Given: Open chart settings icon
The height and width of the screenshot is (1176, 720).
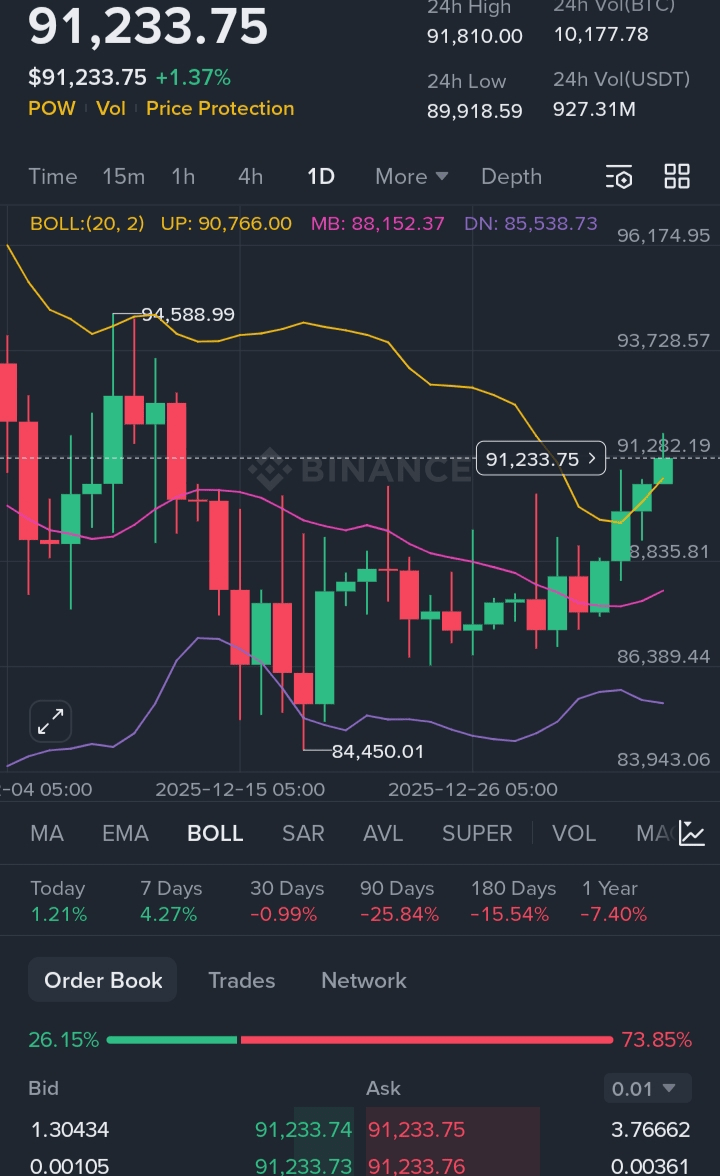Looking at the screenshot, I should coord(619,177).
